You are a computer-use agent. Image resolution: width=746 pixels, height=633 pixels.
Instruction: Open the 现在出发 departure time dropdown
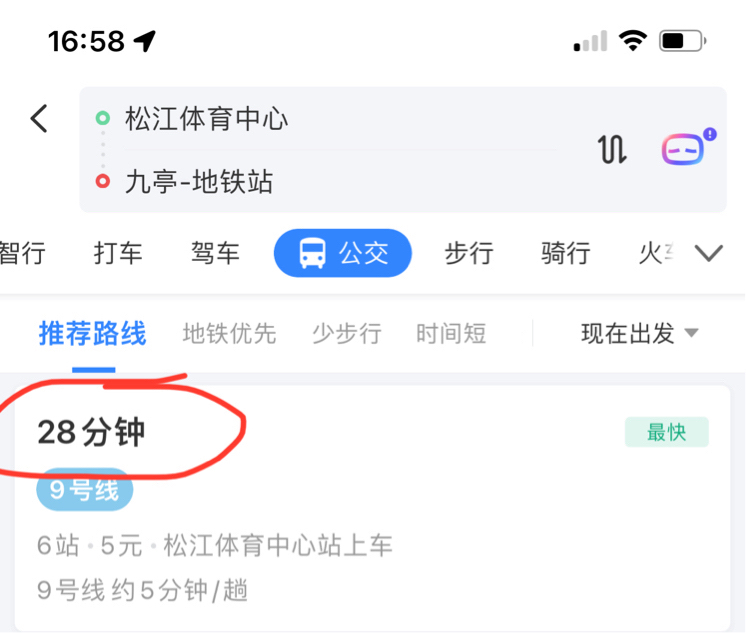(639, 334)
